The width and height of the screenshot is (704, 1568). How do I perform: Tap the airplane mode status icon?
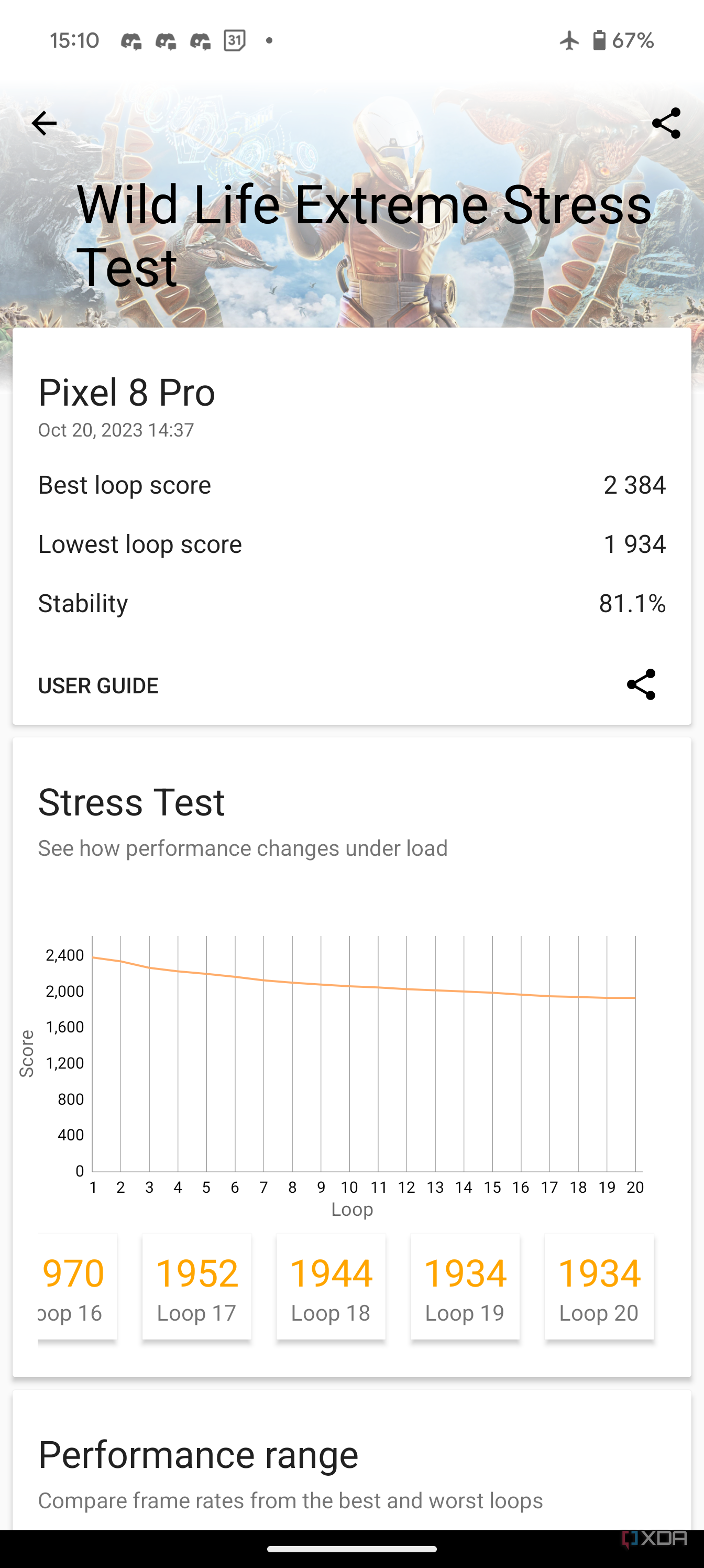569,40
